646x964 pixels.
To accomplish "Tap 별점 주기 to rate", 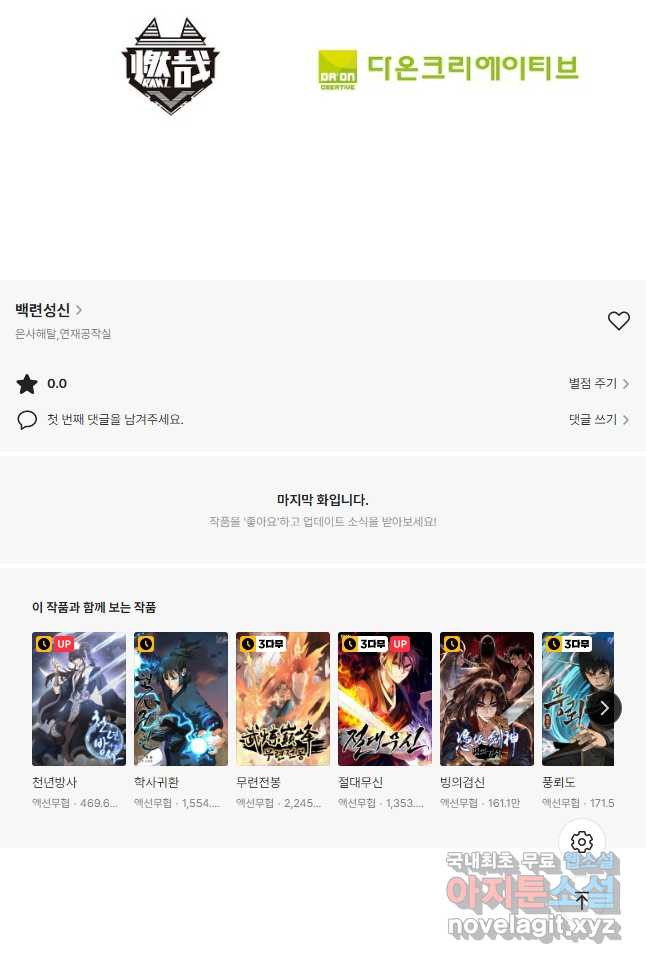I will coord(598,384).
